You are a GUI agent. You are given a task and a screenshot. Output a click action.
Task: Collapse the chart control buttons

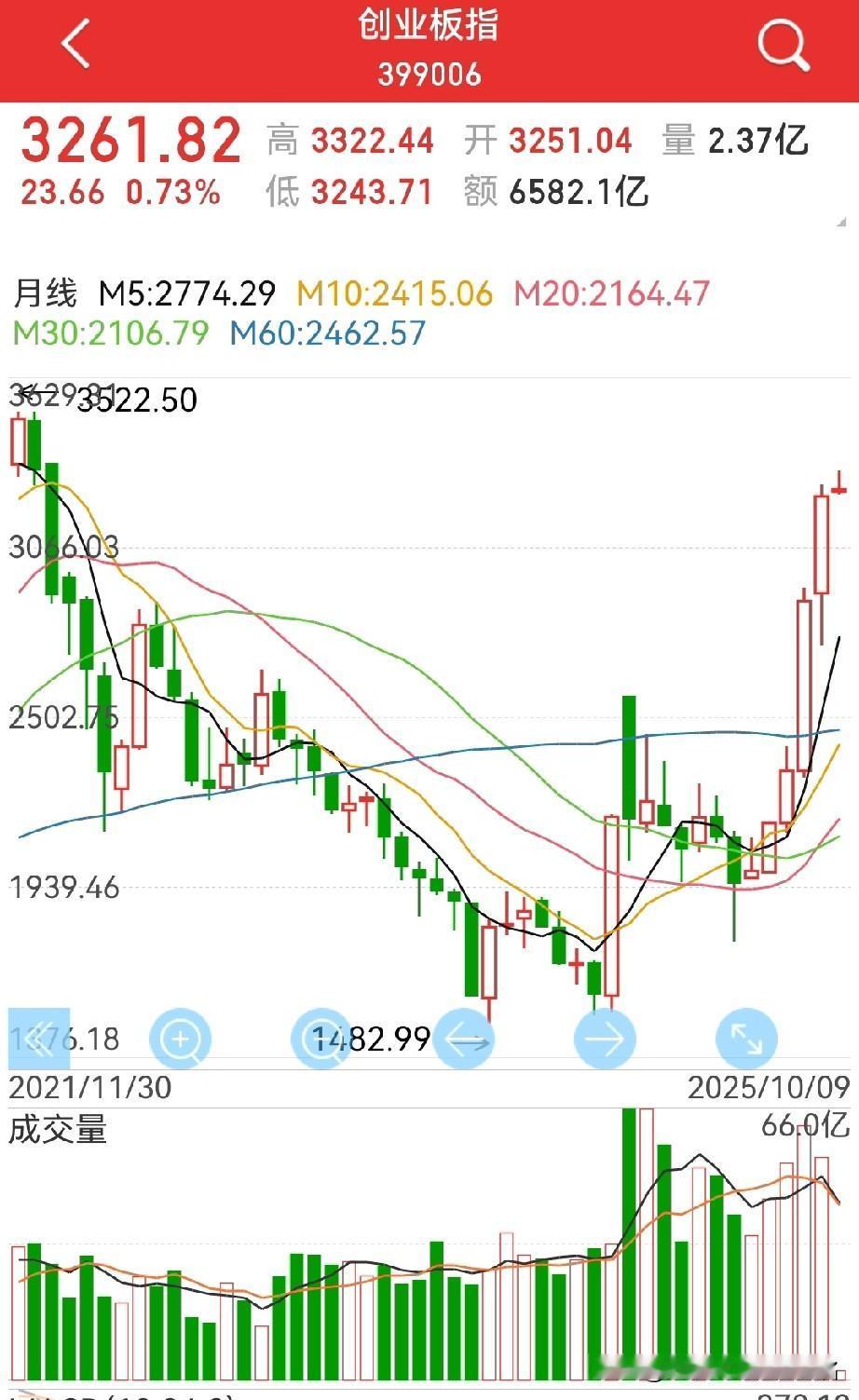(39, 1039)
